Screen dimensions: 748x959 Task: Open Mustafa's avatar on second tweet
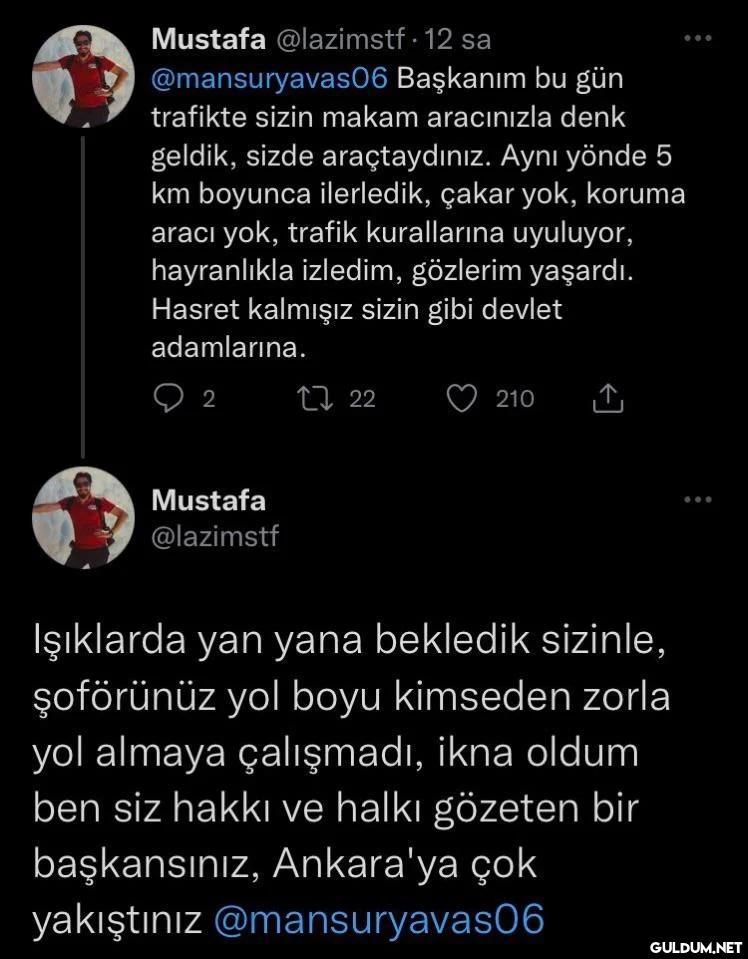point(83,518)
